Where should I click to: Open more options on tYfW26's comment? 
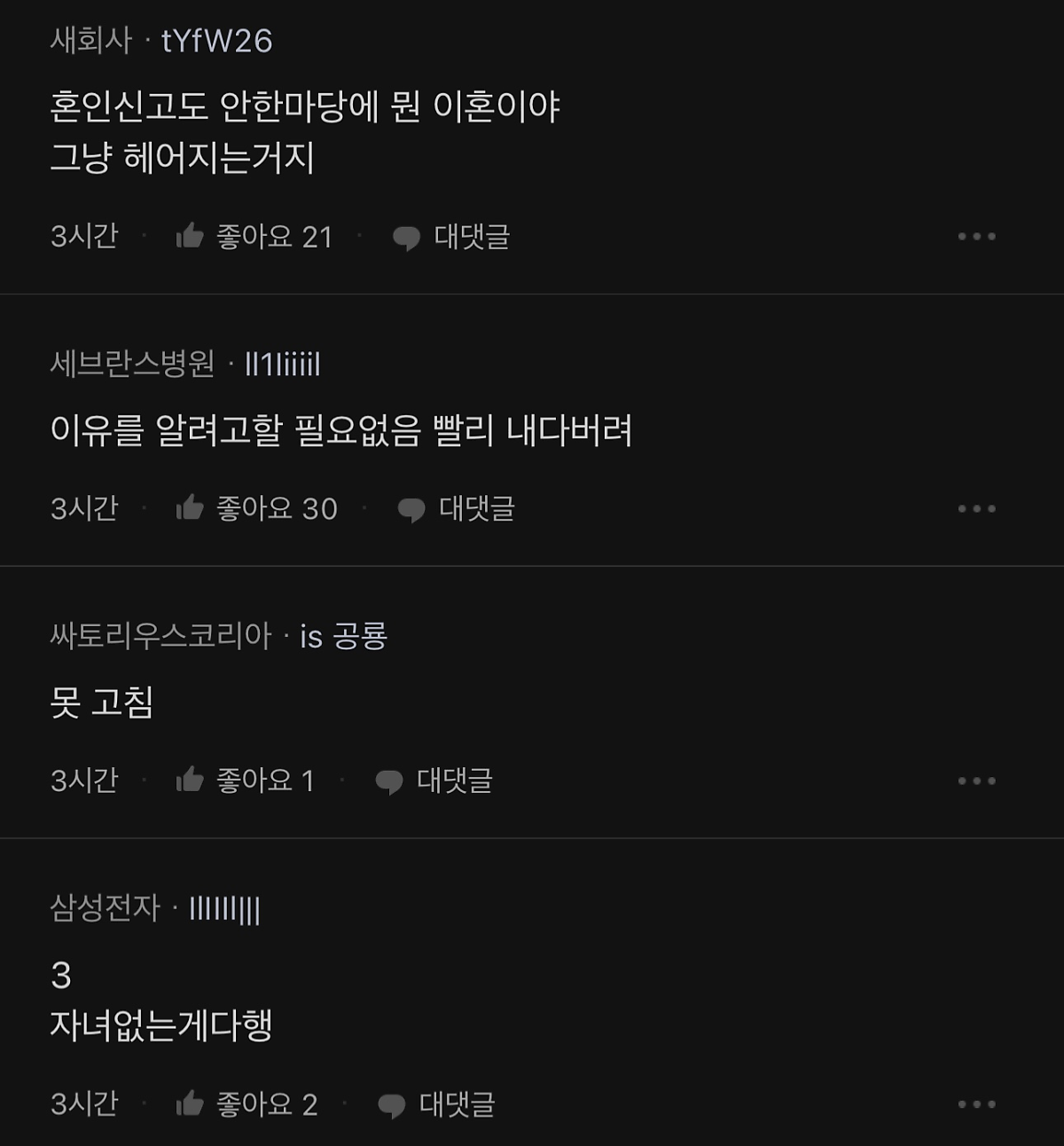pyautogui.click(x=976, y=237)
